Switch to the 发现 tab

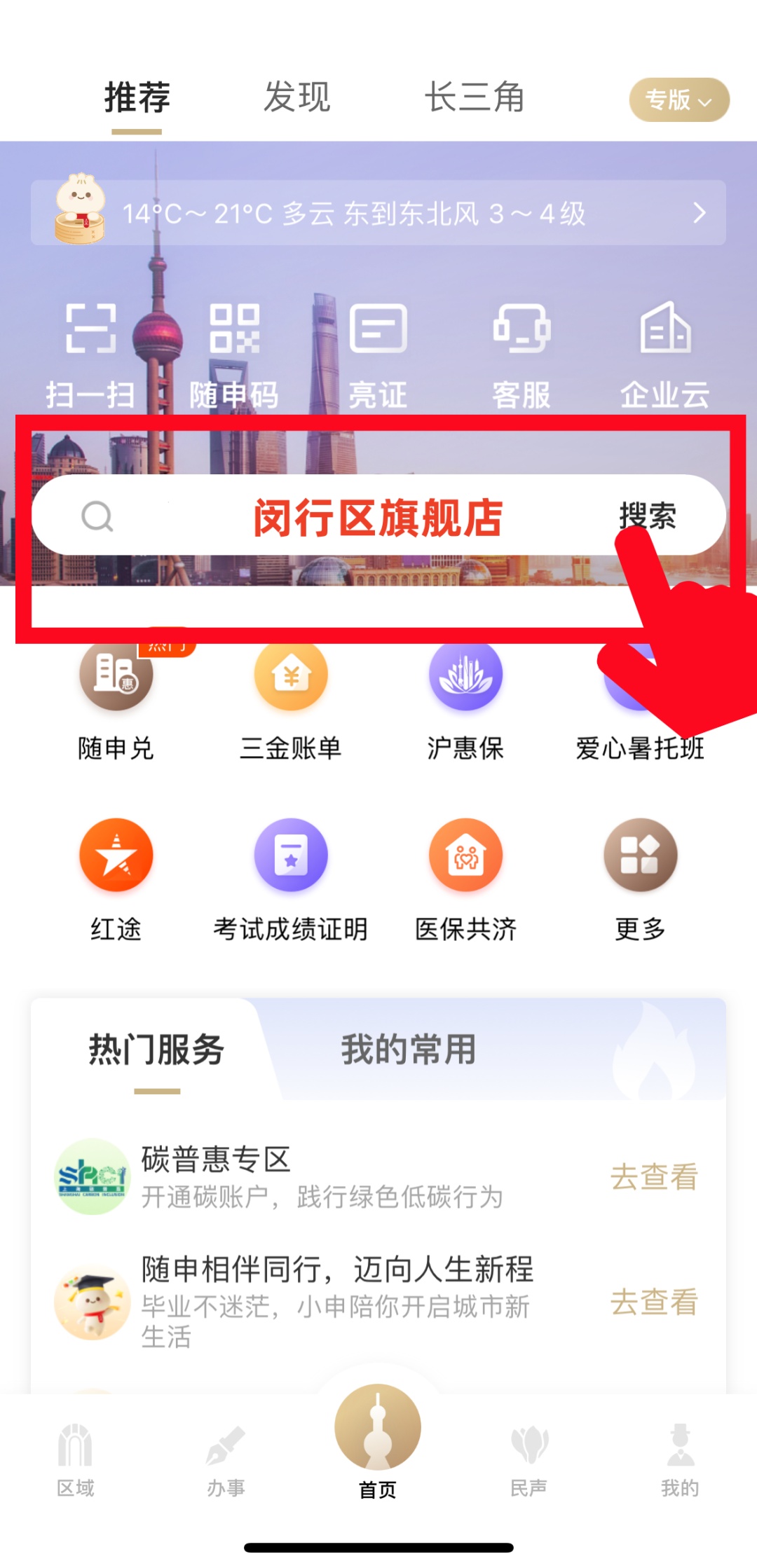(x=296, y=97)
